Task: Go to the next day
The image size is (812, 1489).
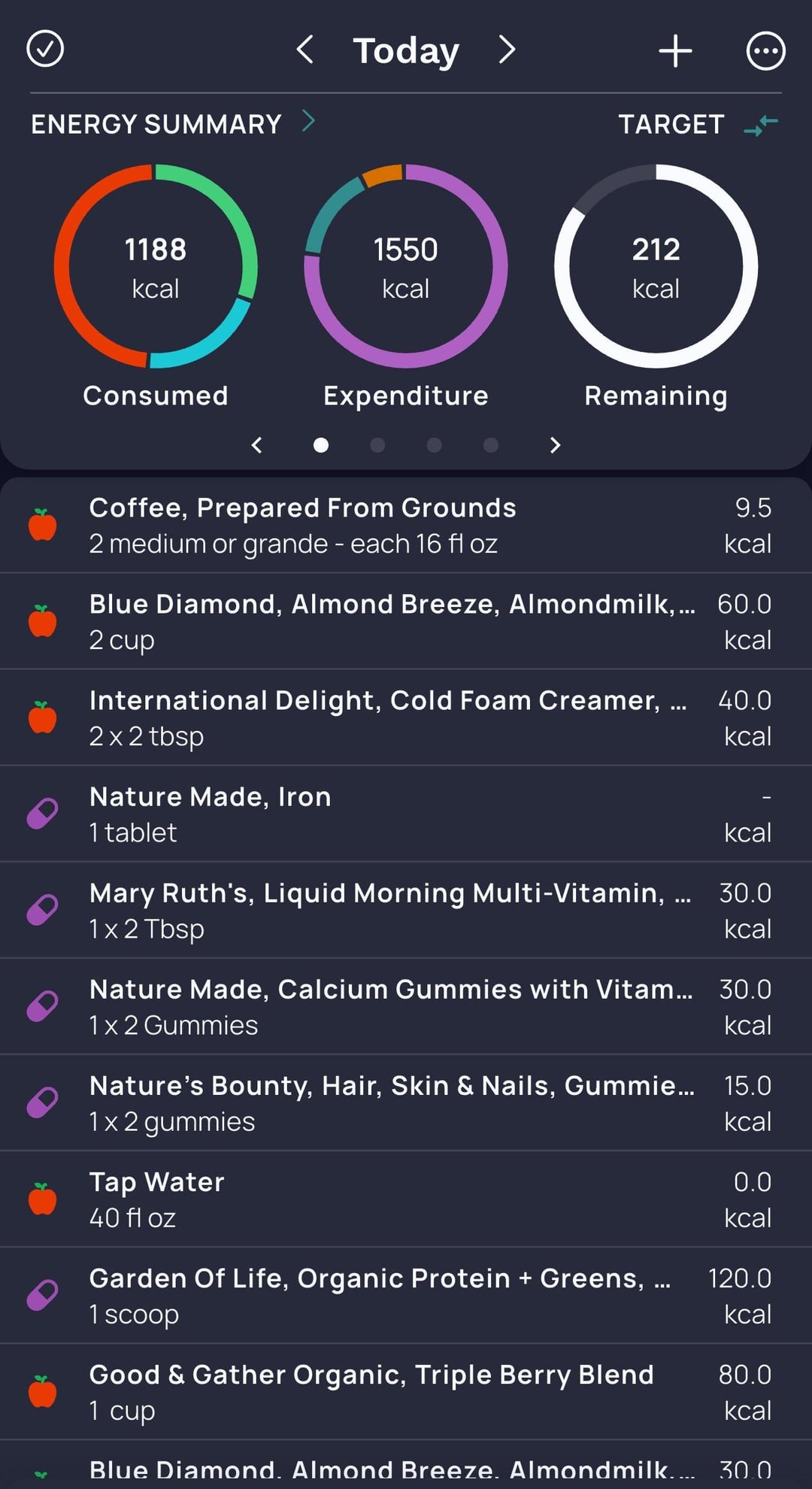Action: tap(507, 50)
